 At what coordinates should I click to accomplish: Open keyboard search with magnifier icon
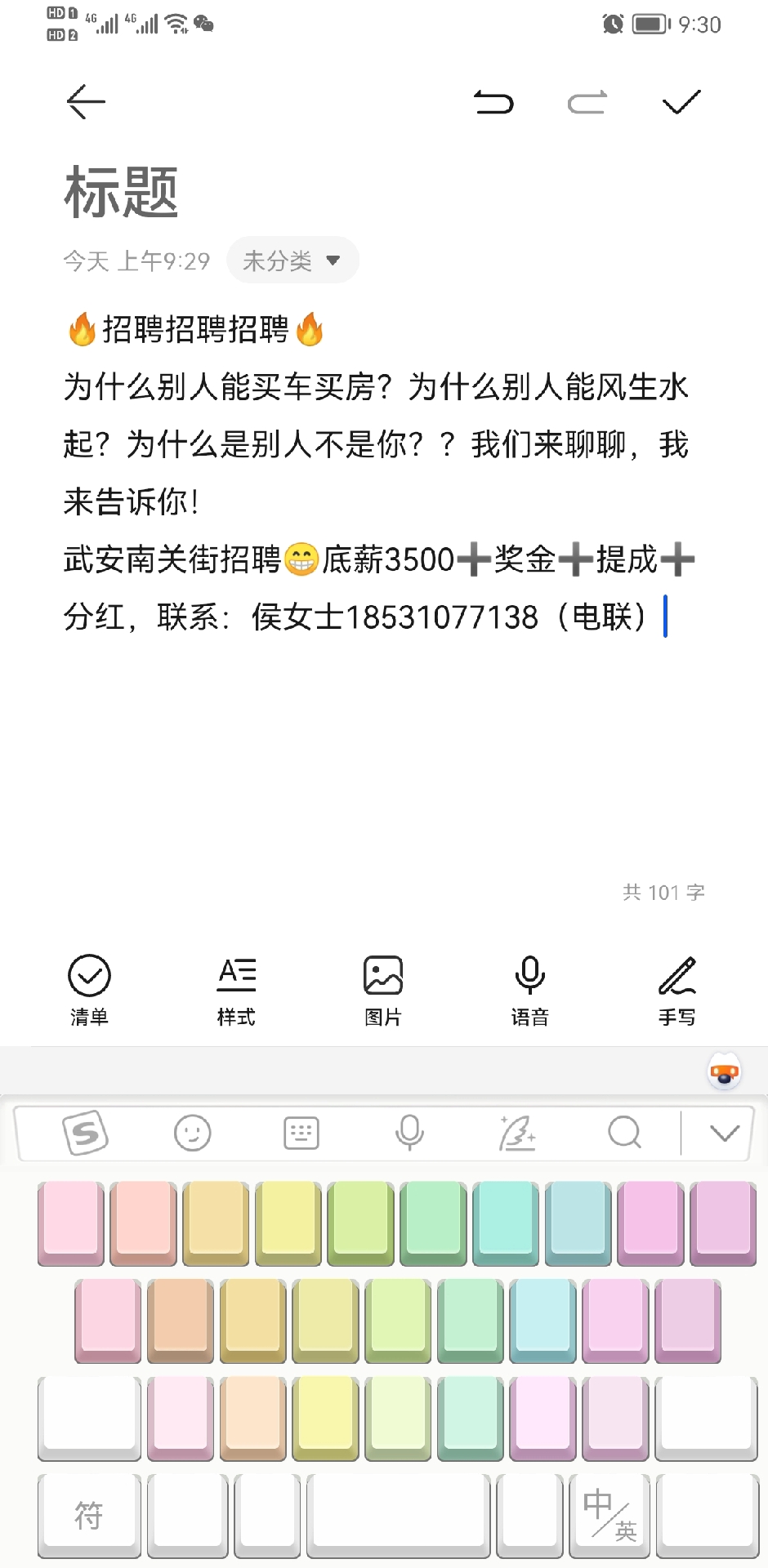[625, 1134]
